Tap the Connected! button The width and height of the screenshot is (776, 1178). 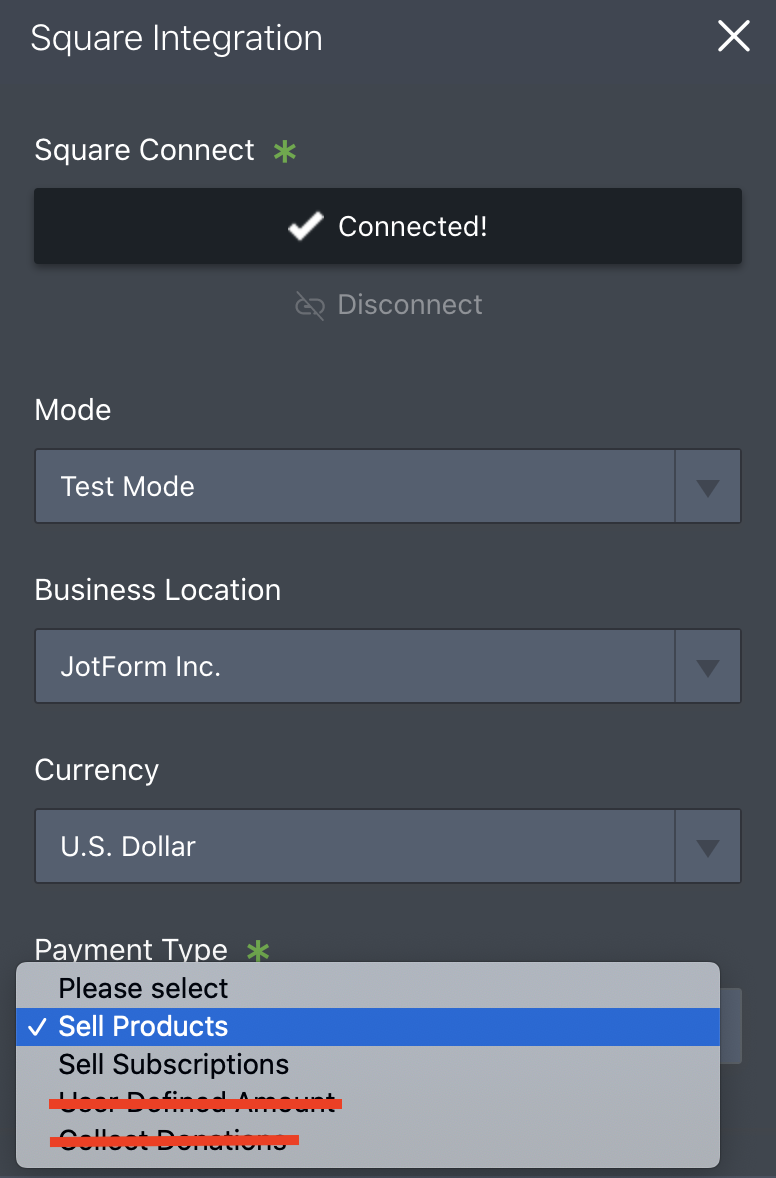tap(388, 226)
